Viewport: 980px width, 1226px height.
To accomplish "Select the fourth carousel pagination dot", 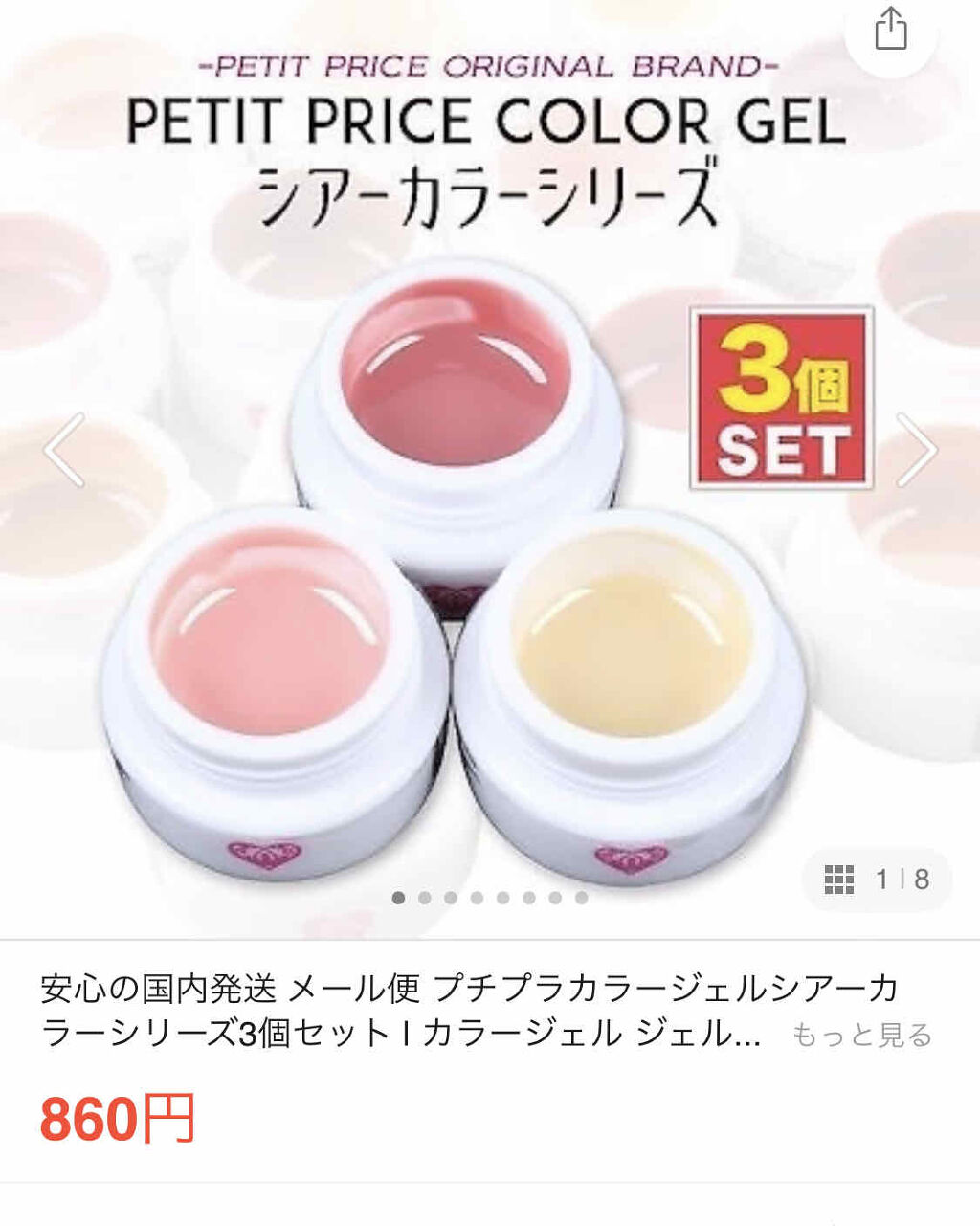I will tap(476, 898).
